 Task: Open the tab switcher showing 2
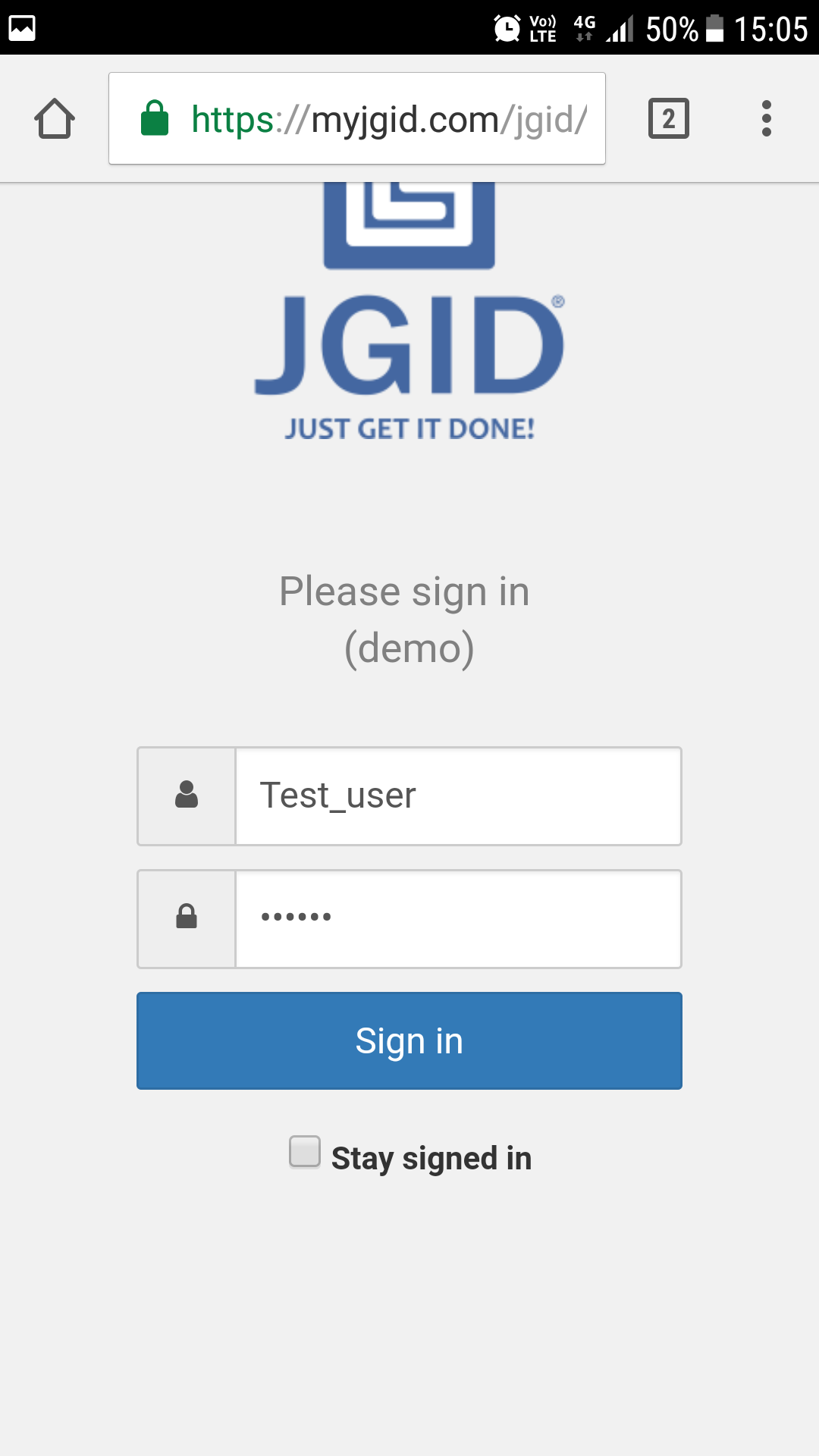pyautogui.click(x=669, y=118)
